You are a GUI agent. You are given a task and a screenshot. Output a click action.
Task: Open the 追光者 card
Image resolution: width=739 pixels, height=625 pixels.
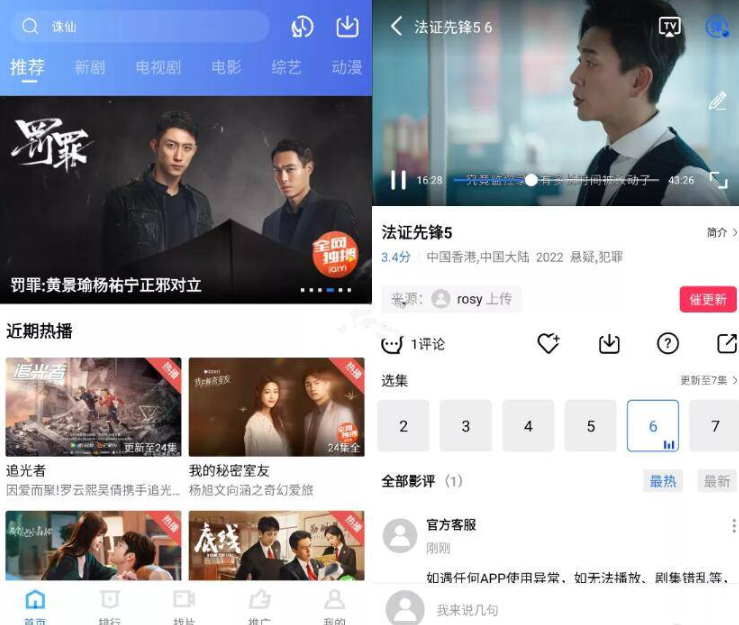[x=94, y=408]
